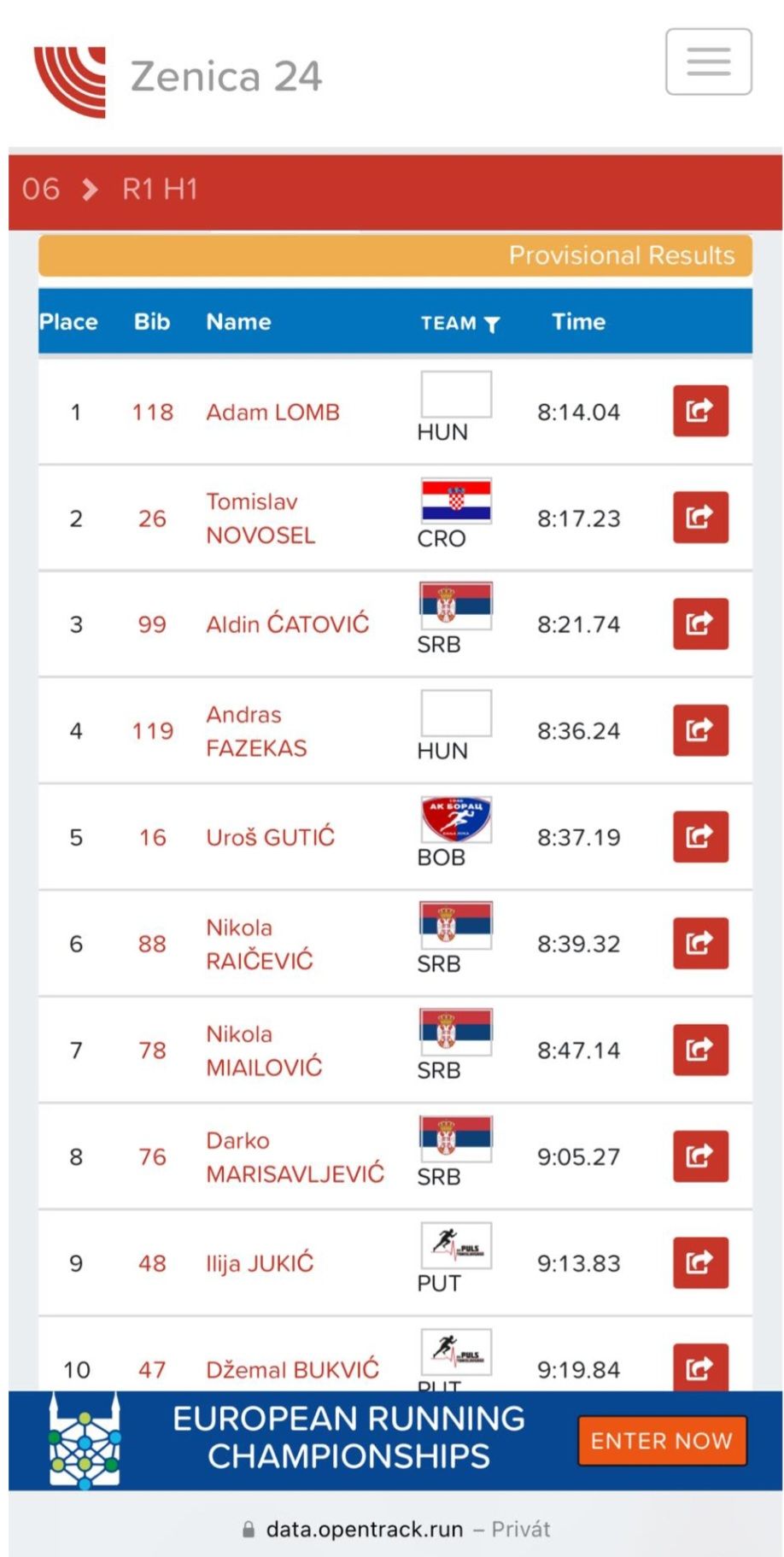
Task: Share Ilija JUKIĆ's result
Action: (x=699, y=1262)
